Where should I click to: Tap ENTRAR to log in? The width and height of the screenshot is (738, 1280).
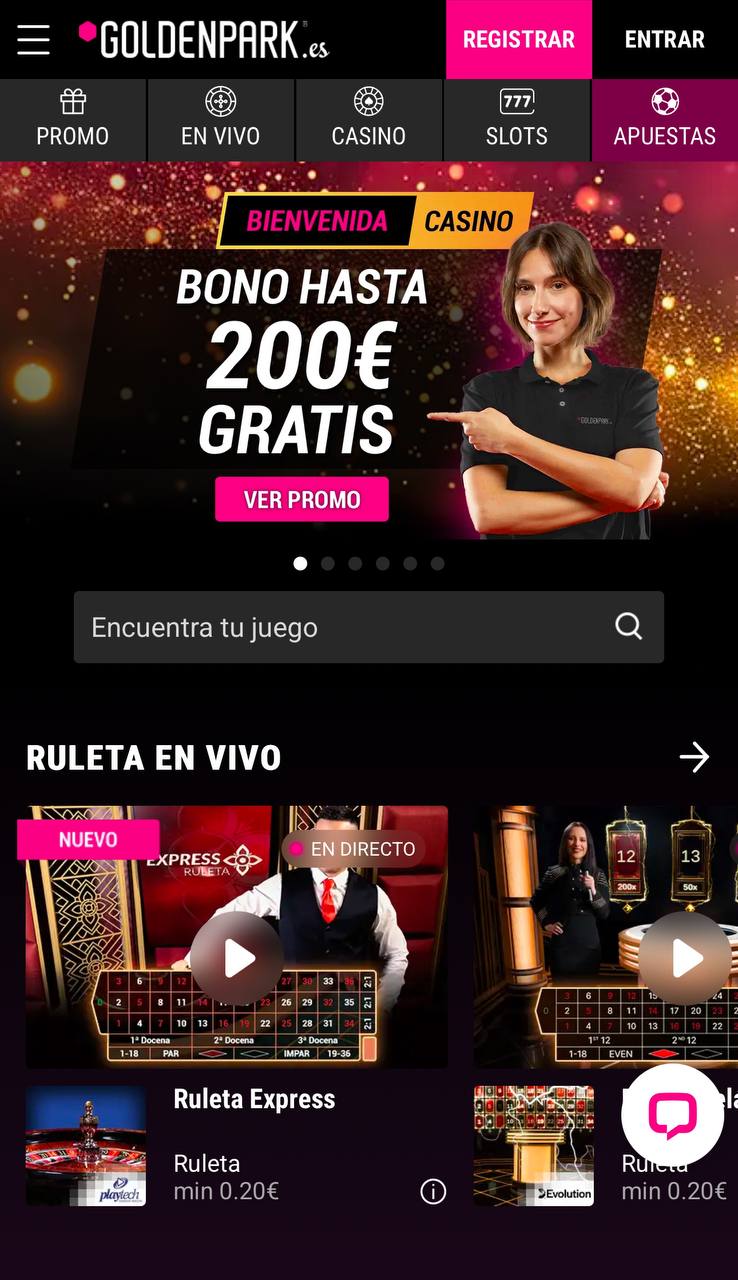pos(664,39)
